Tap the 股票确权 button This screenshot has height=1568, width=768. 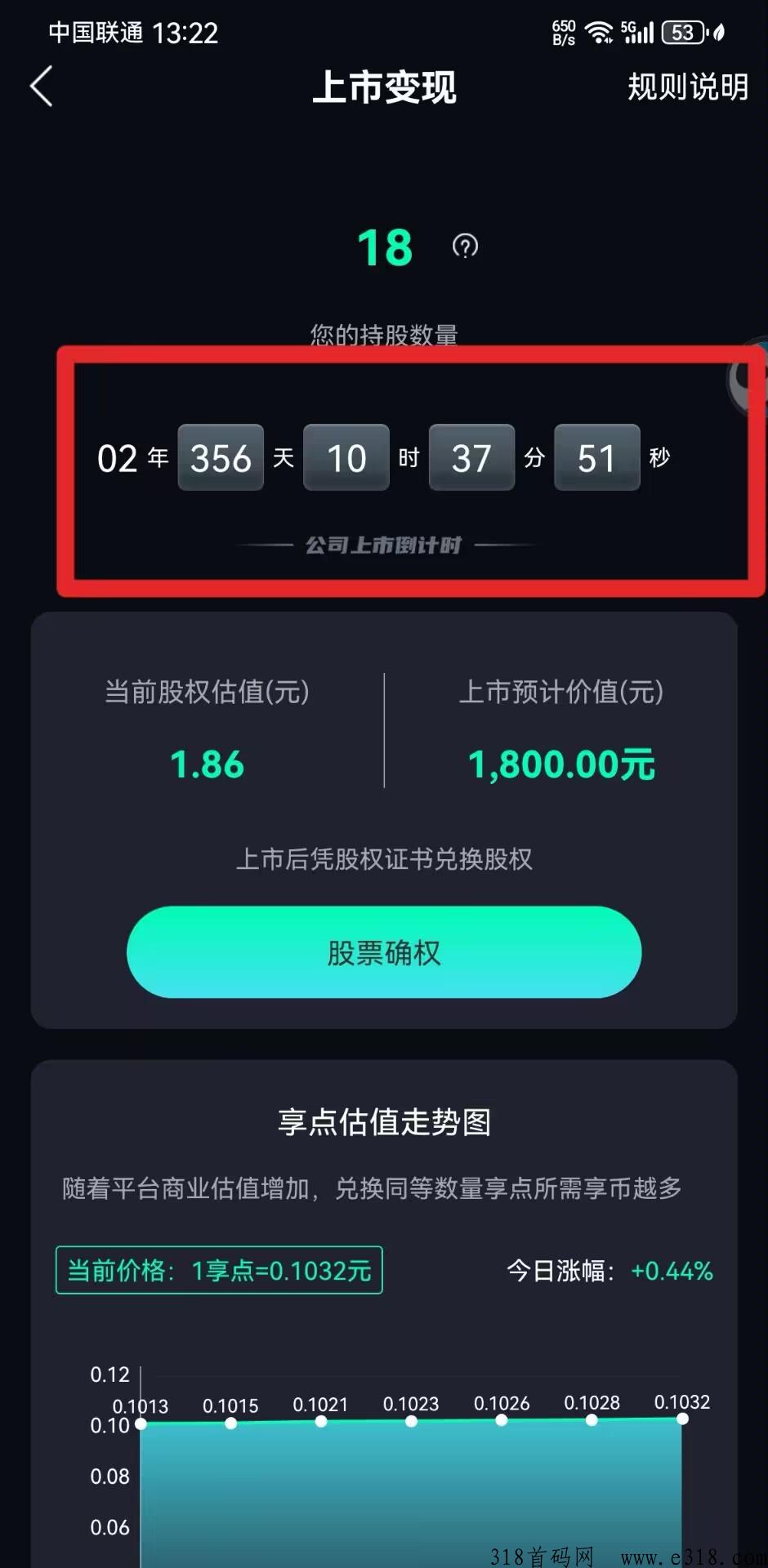click(384, 952)
